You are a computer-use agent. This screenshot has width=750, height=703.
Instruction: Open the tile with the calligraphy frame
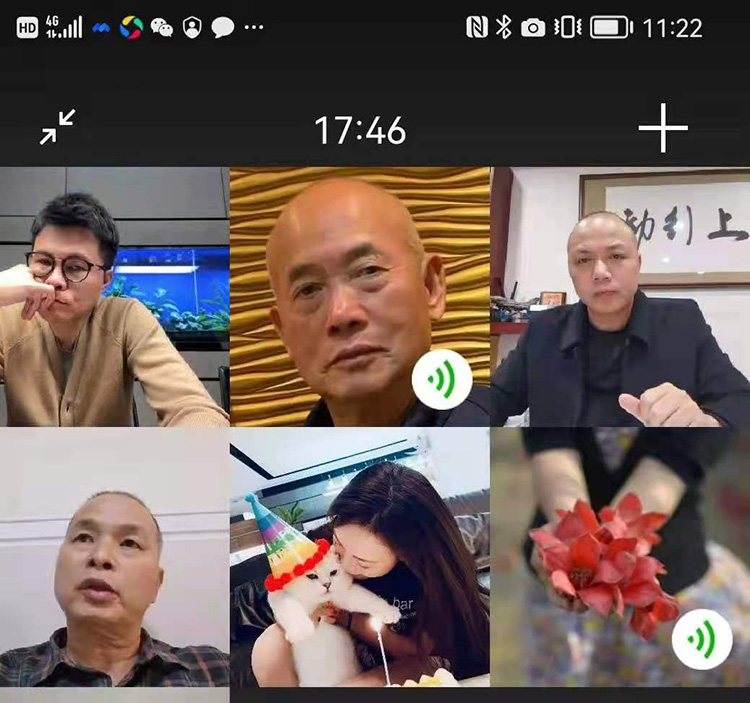[620, 296]
